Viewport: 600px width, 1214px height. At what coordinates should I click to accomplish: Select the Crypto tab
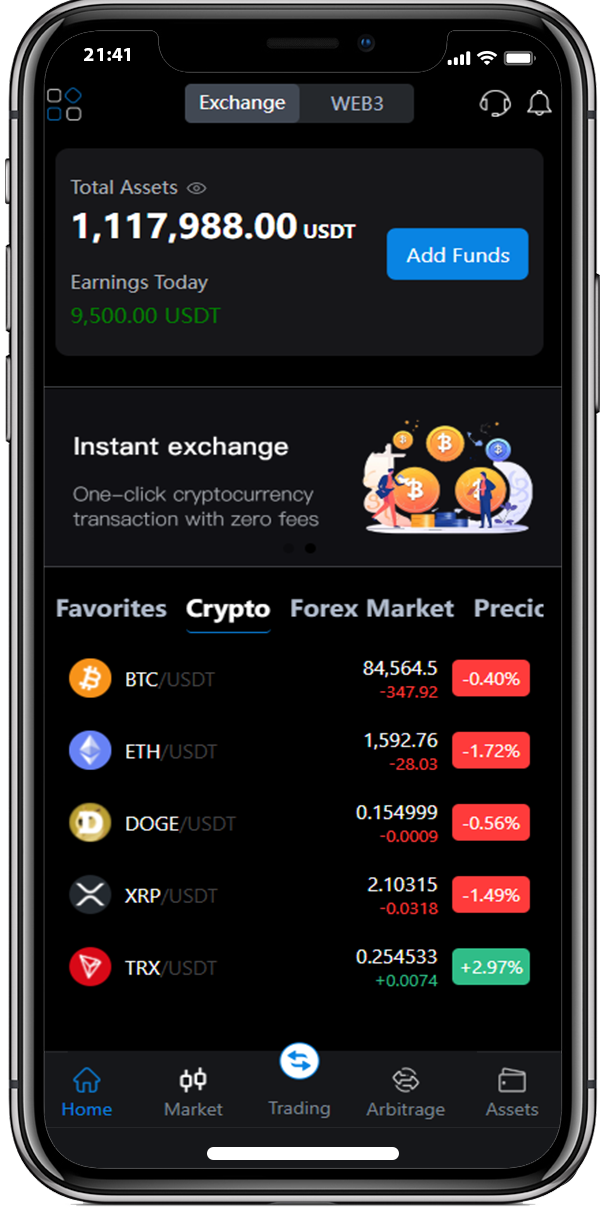click(x=228, y=609)
